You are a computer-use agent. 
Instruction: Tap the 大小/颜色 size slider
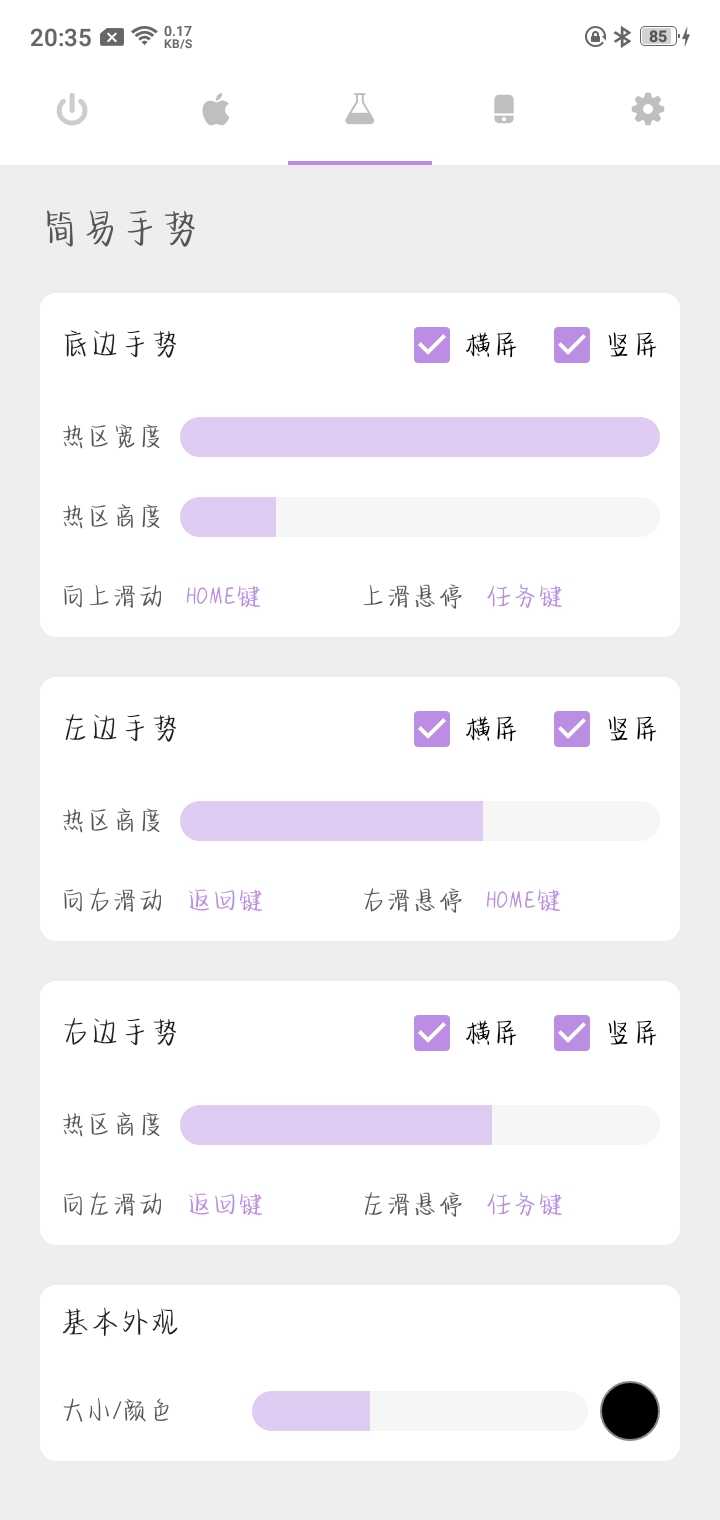420,1411
